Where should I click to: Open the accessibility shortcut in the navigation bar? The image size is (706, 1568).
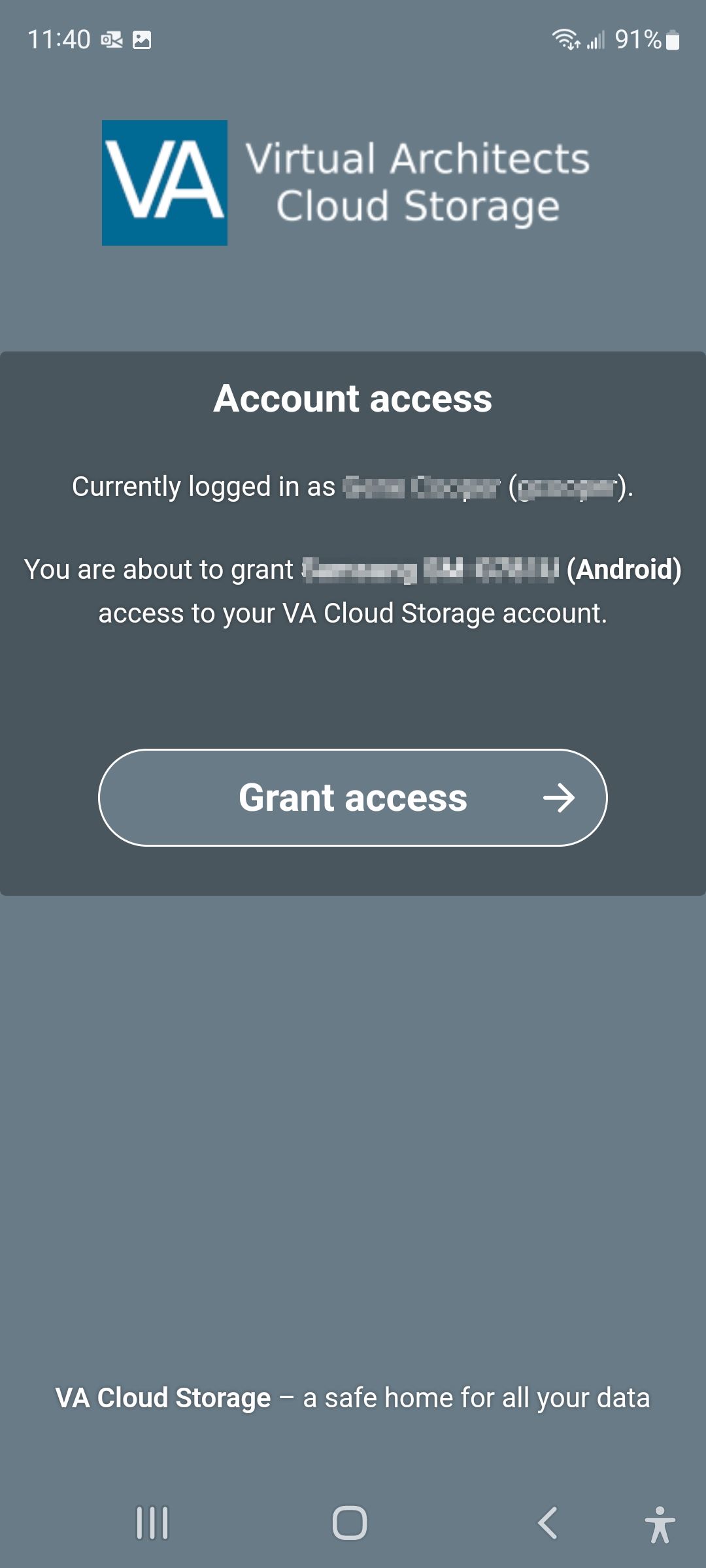point(660,1524)
